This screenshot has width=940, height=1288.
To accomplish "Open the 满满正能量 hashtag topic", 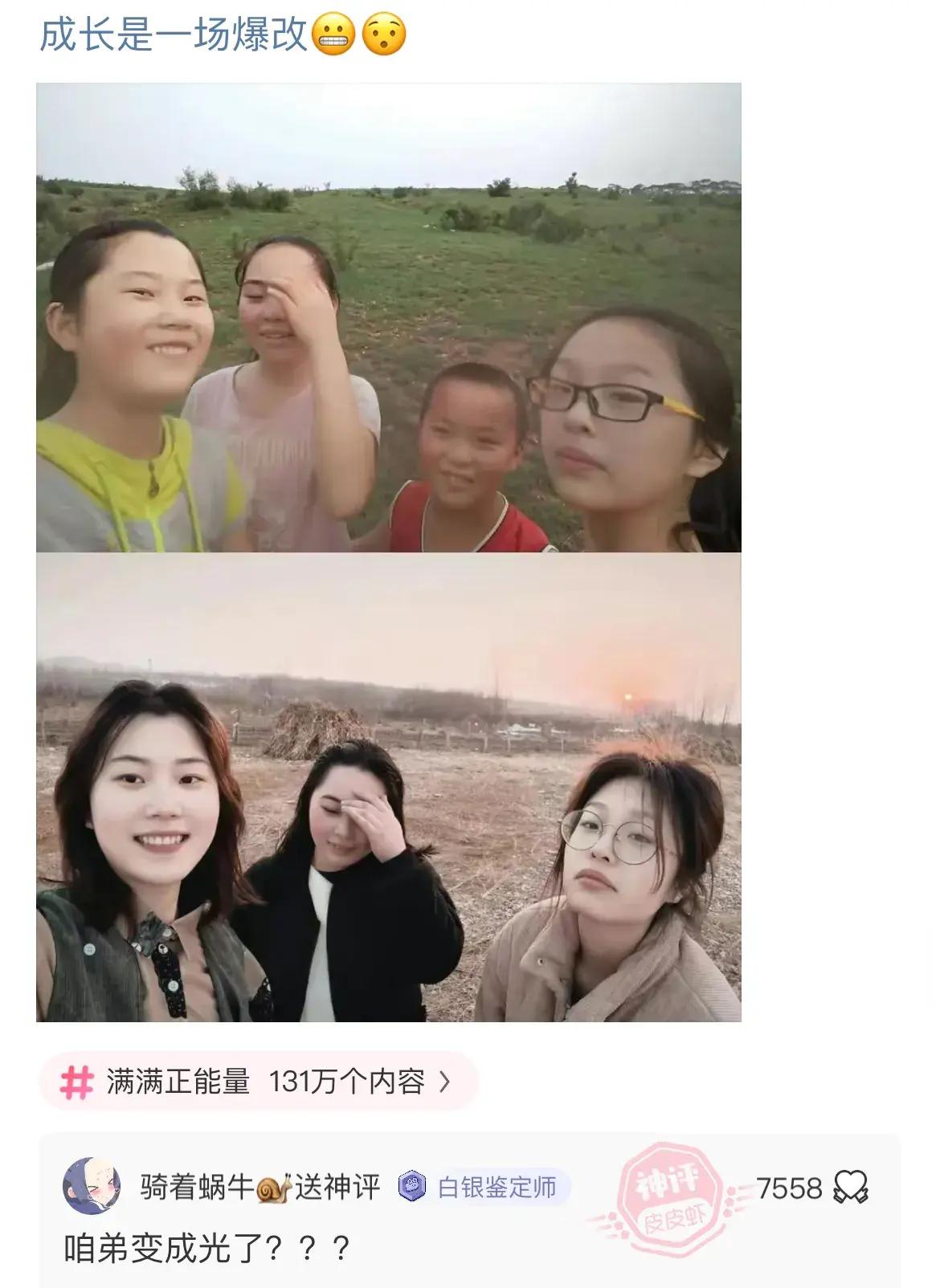I will click(x=257, y=1082).
